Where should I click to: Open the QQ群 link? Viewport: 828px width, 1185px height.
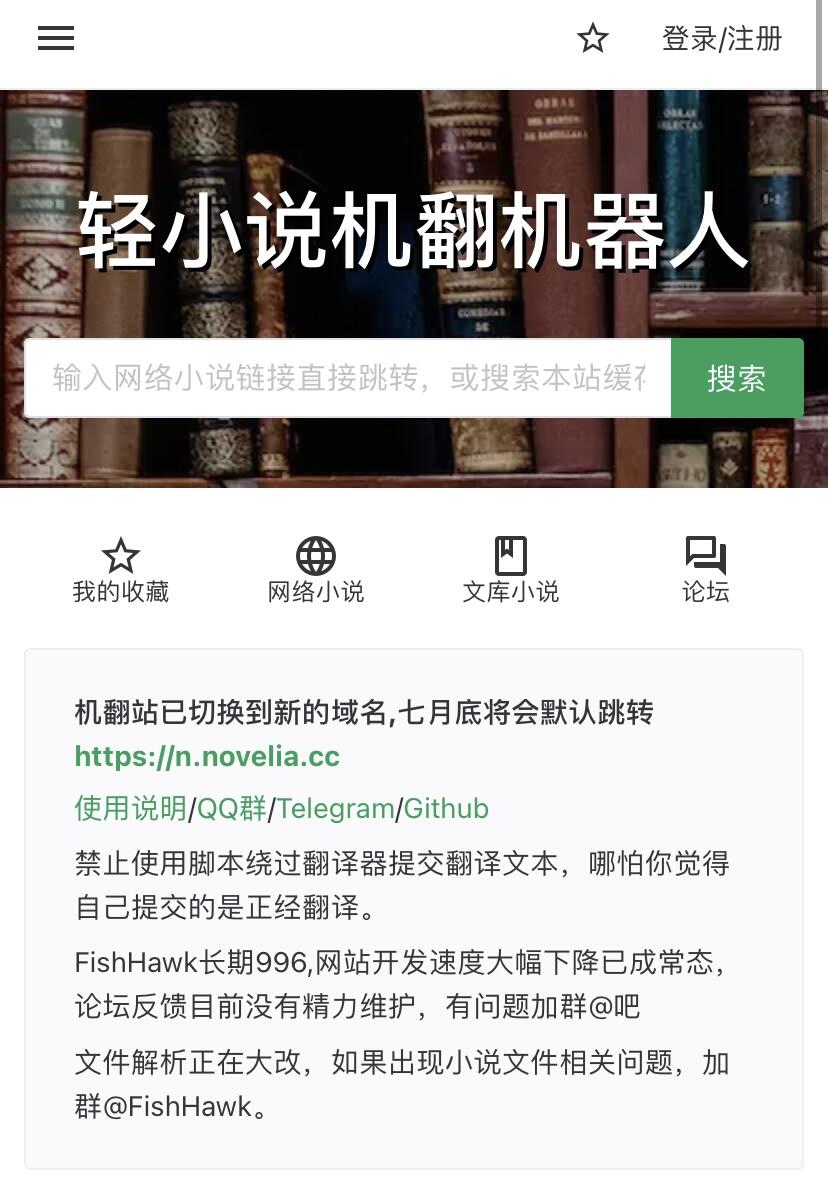point(232,808)
